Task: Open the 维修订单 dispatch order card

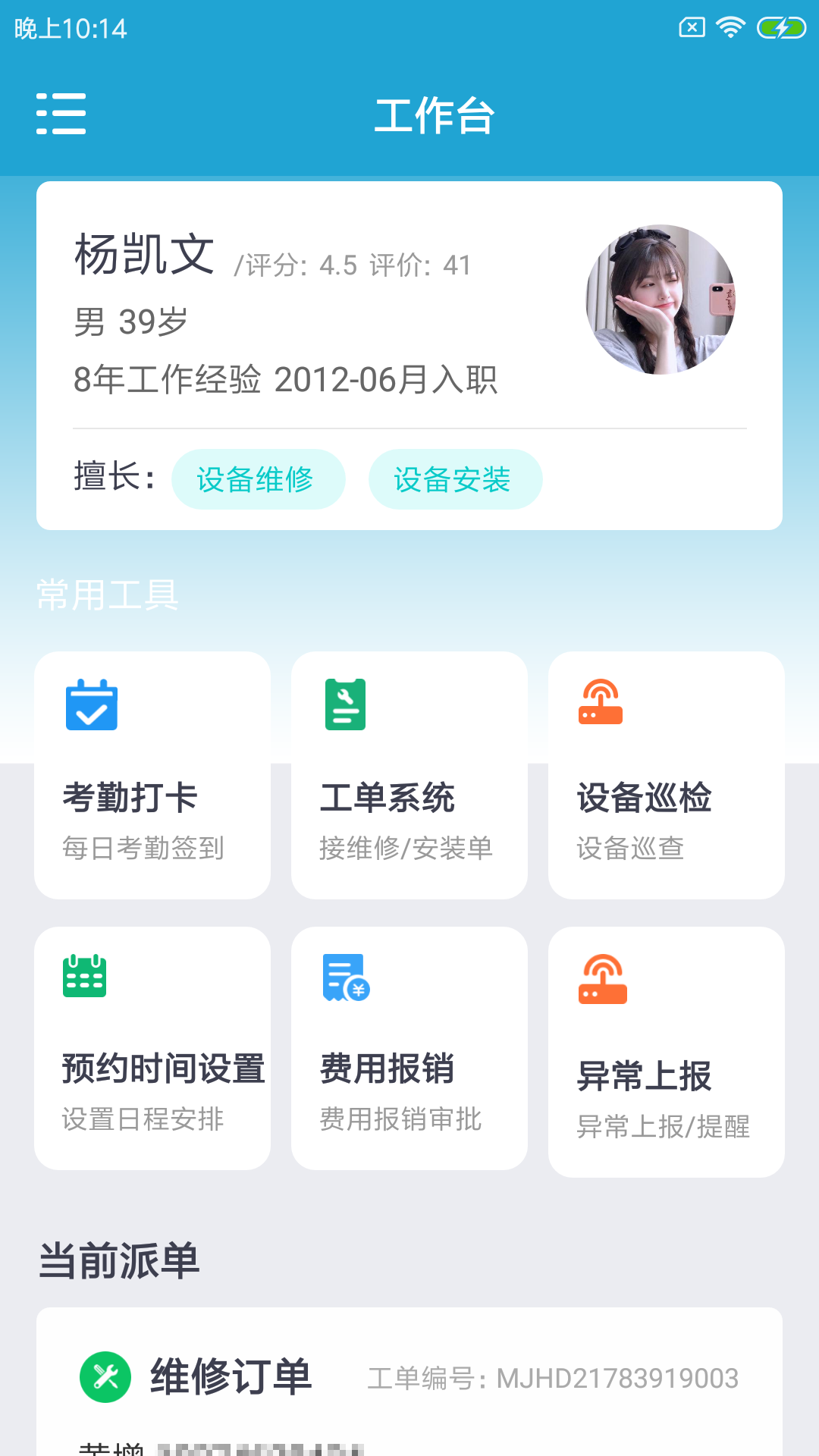Action: click(x=409, y=1376)
